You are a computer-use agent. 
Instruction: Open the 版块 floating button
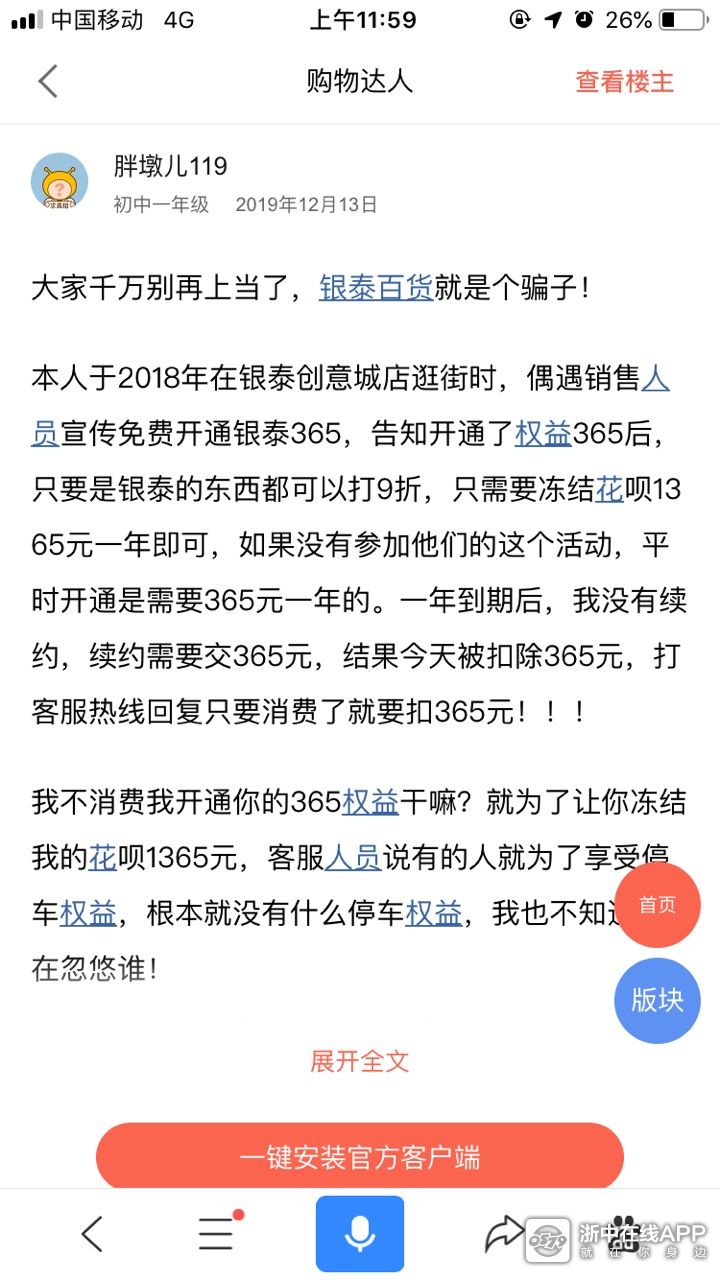(657, 1000)
